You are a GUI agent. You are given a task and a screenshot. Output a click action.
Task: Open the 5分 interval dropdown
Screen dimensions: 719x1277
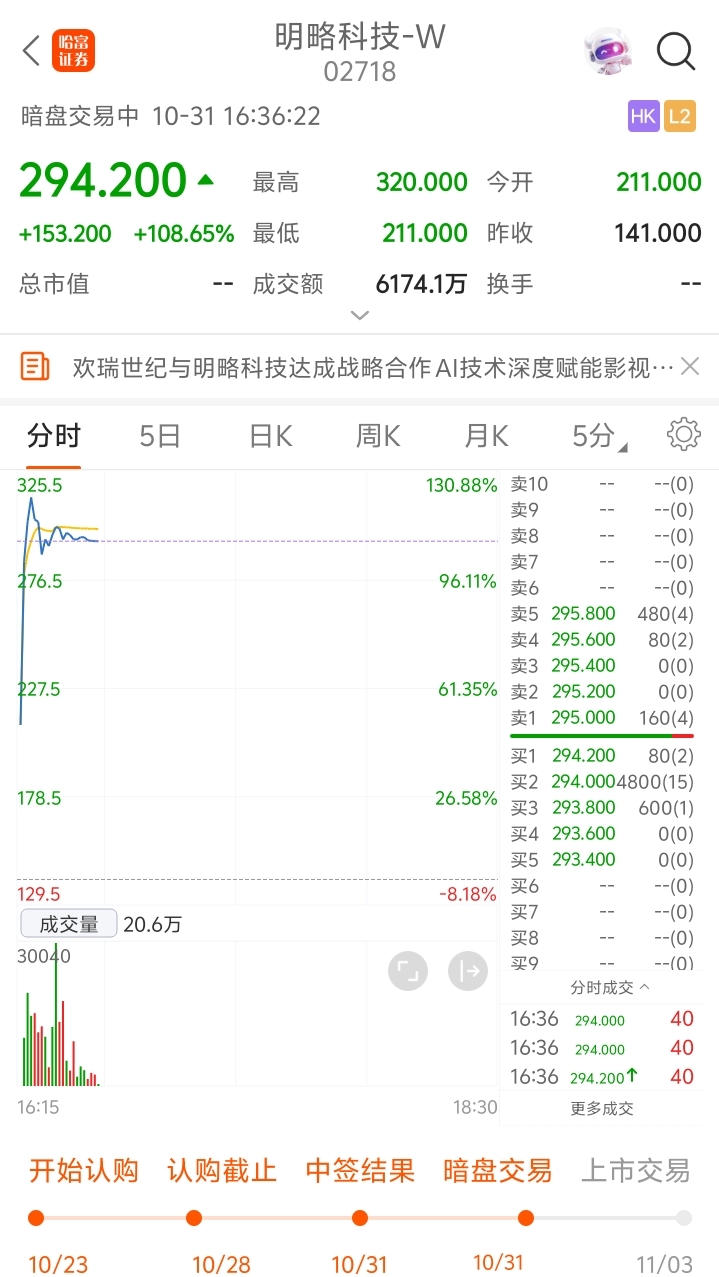point(598,436)
